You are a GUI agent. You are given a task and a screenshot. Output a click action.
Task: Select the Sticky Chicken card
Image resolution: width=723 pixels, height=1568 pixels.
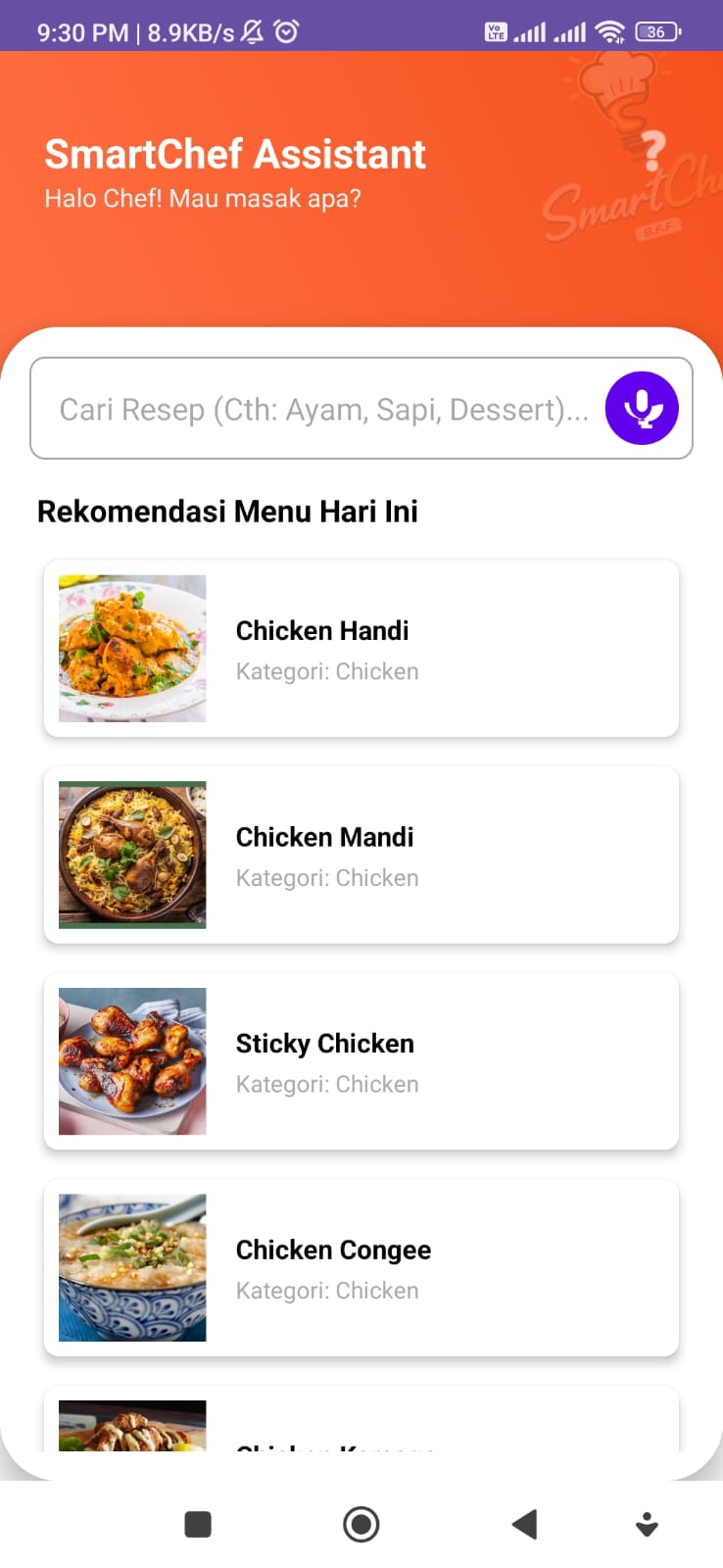click(361, 1061)
